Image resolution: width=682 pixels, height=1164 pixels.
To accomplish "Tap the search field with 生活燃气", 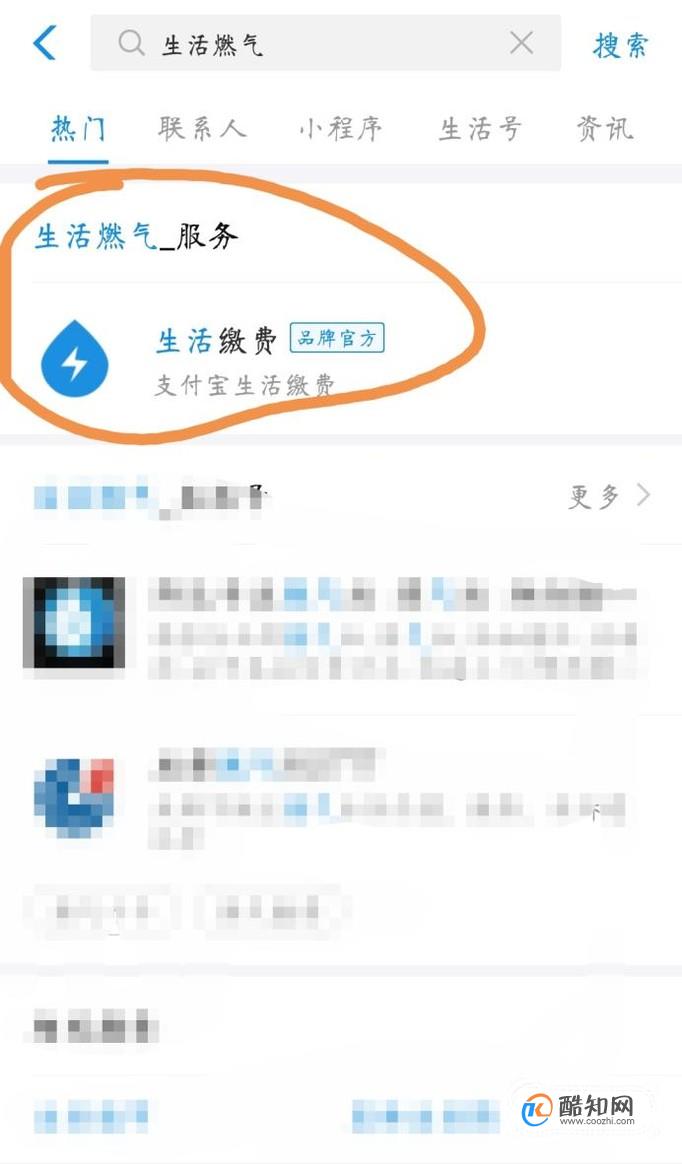I will 325,43.
